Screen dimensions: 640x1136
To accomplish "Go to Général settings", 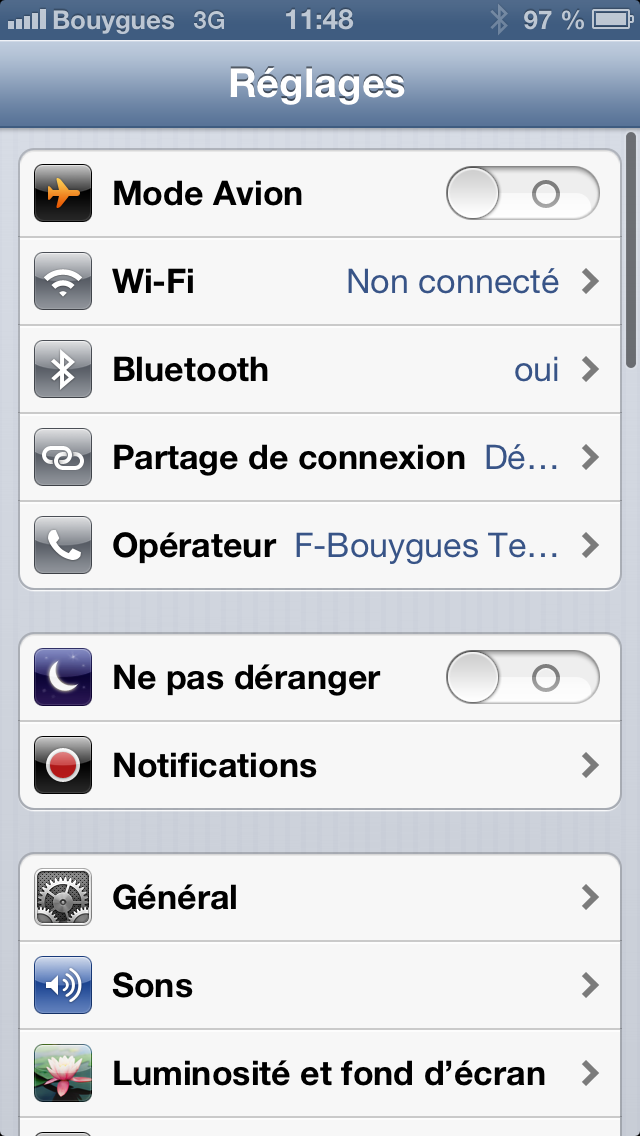I will click(x=320, y=898).
